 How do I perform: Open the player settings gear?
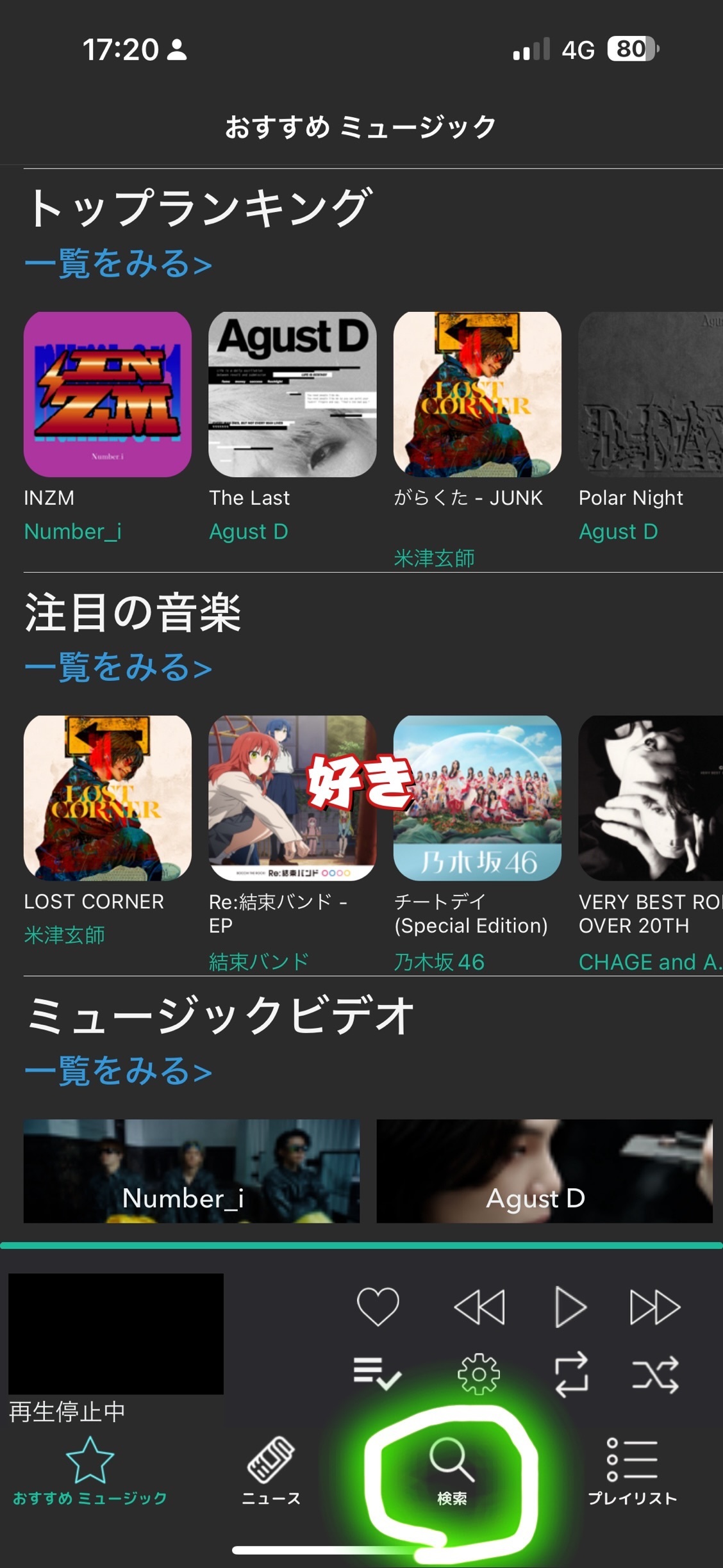(x=479, y=1374)
